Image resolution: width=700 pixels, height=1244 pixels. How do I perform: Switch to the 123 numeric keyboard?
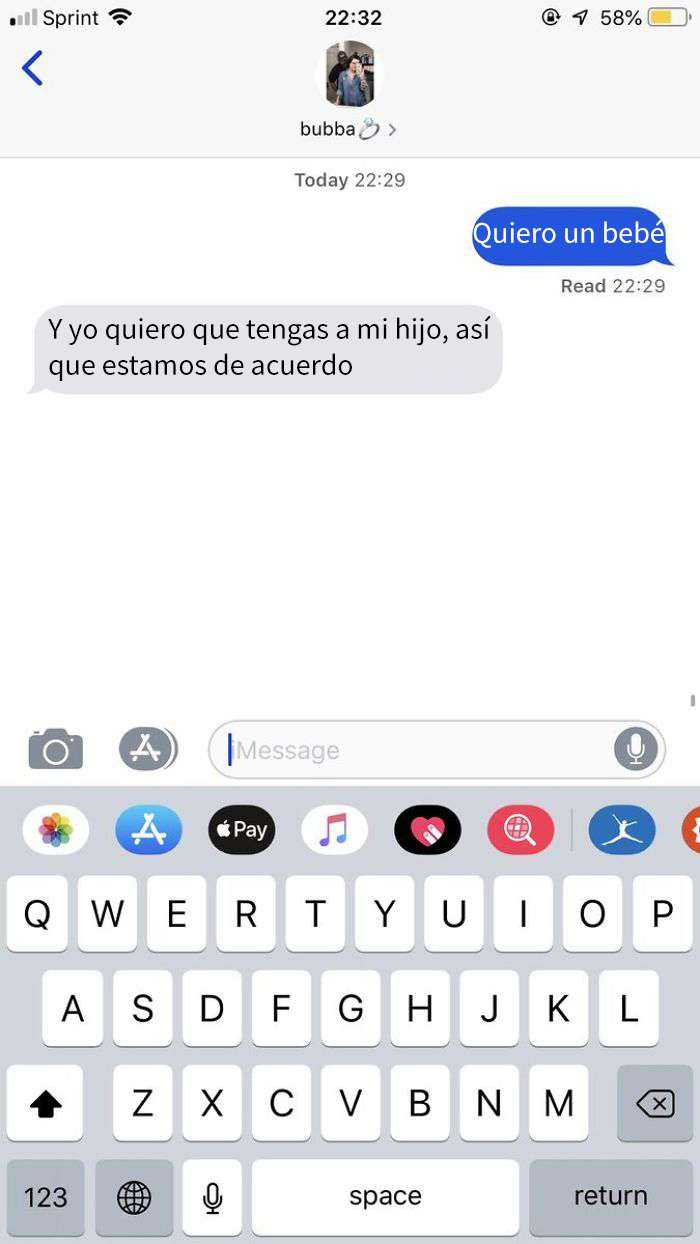tap(45, 1197)
